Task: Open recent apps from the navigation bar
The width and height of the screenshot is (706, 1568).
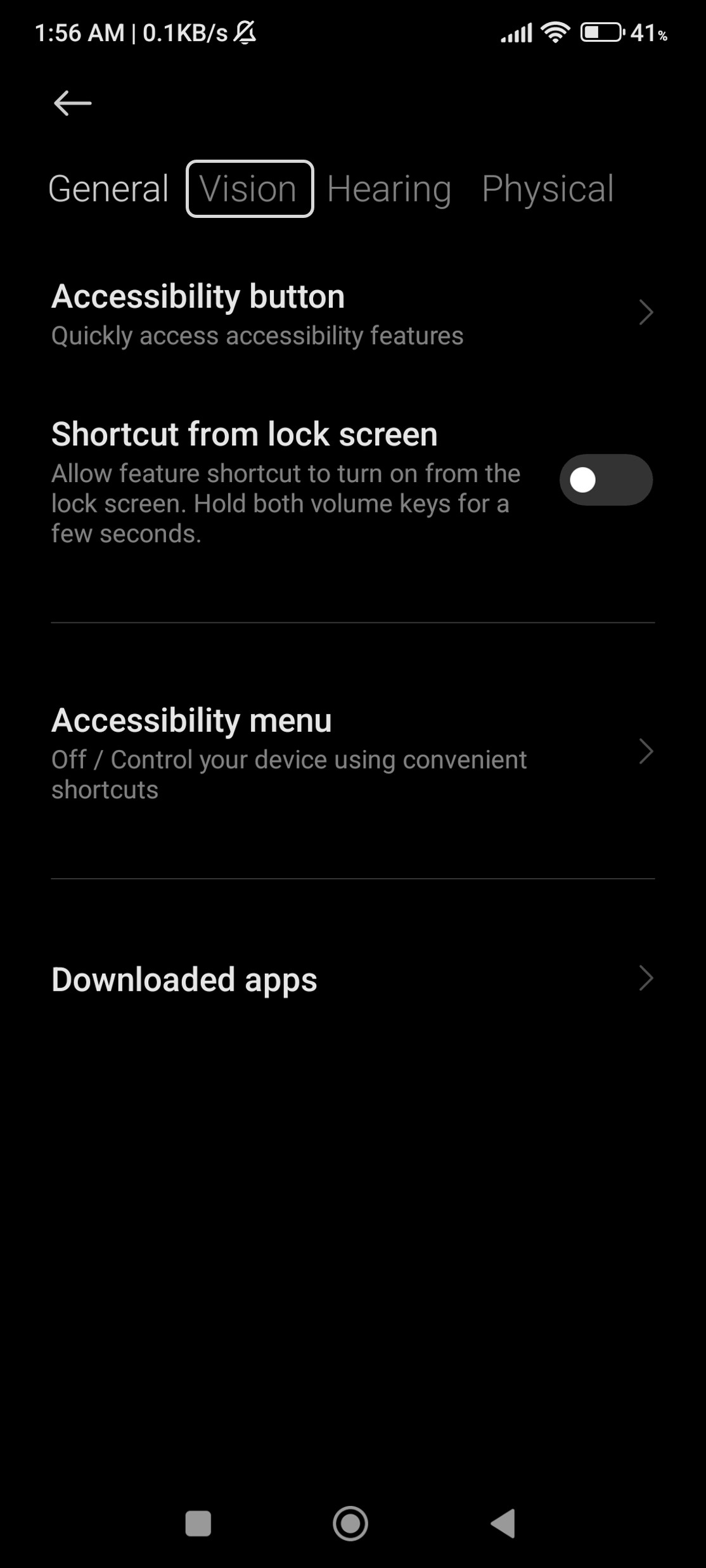Action: pyautogui.click(x=198, y=1523)
